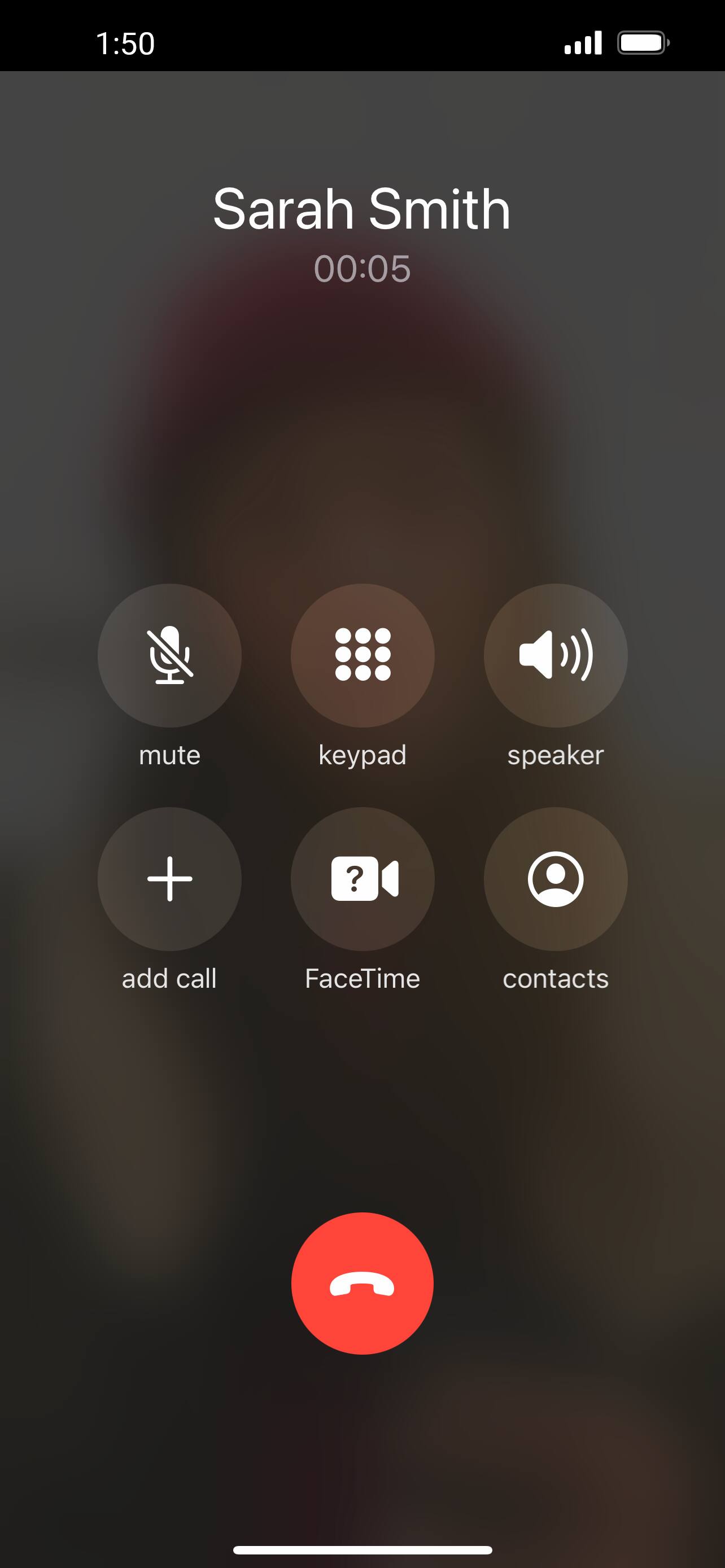The image size is (725, 1568).
Task: Mute the call with Sarah Smith
Action: 170,655
